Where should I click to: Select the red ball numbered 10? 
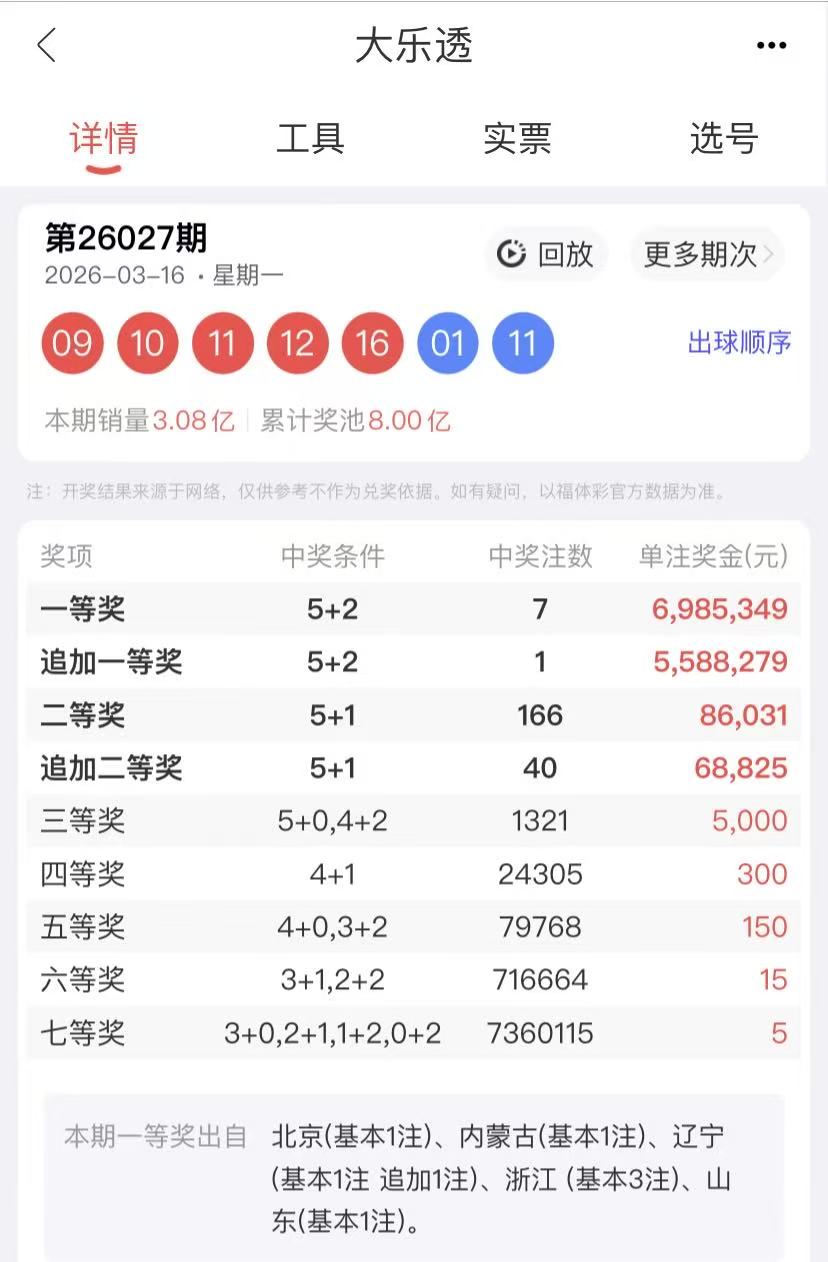pos(147,342)
